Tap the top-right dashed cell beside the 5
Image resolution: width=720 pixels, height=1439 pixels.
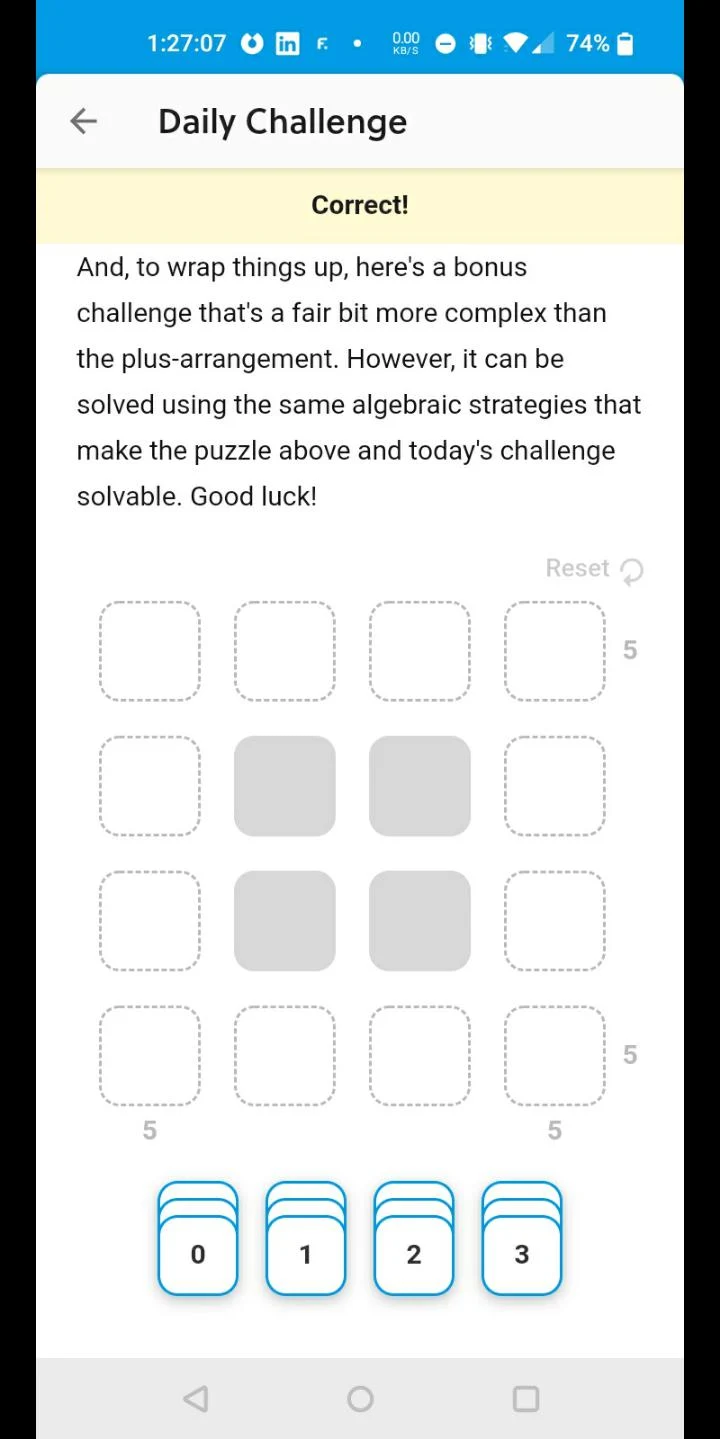pos(554,651)
